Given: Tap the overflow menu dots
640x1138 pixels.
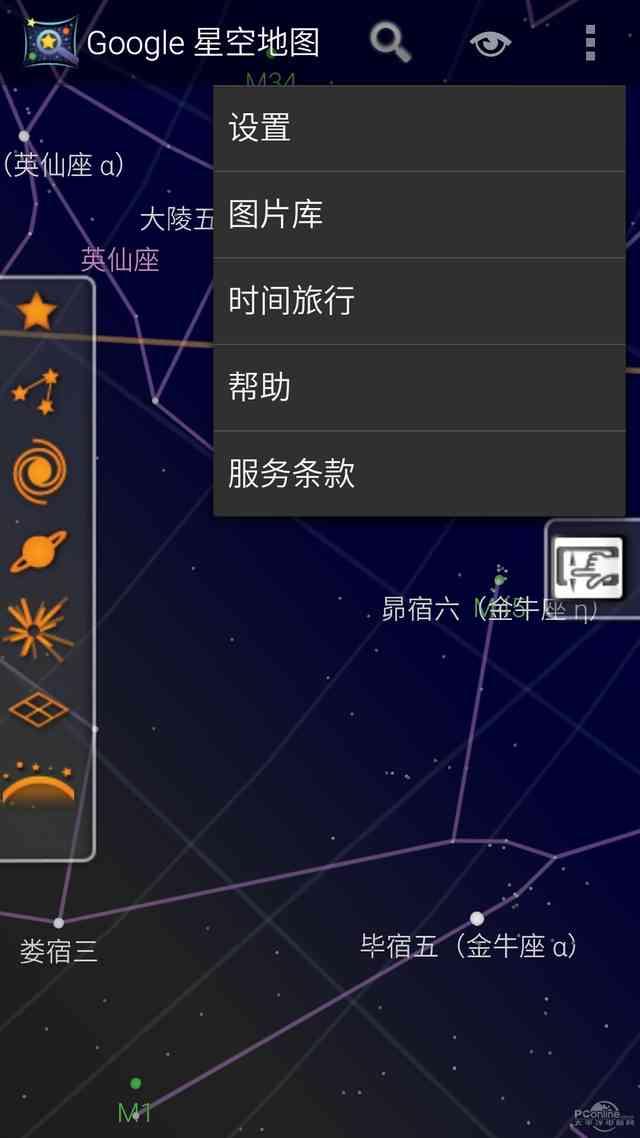Looking at the screenshot, I should point(590,43).
